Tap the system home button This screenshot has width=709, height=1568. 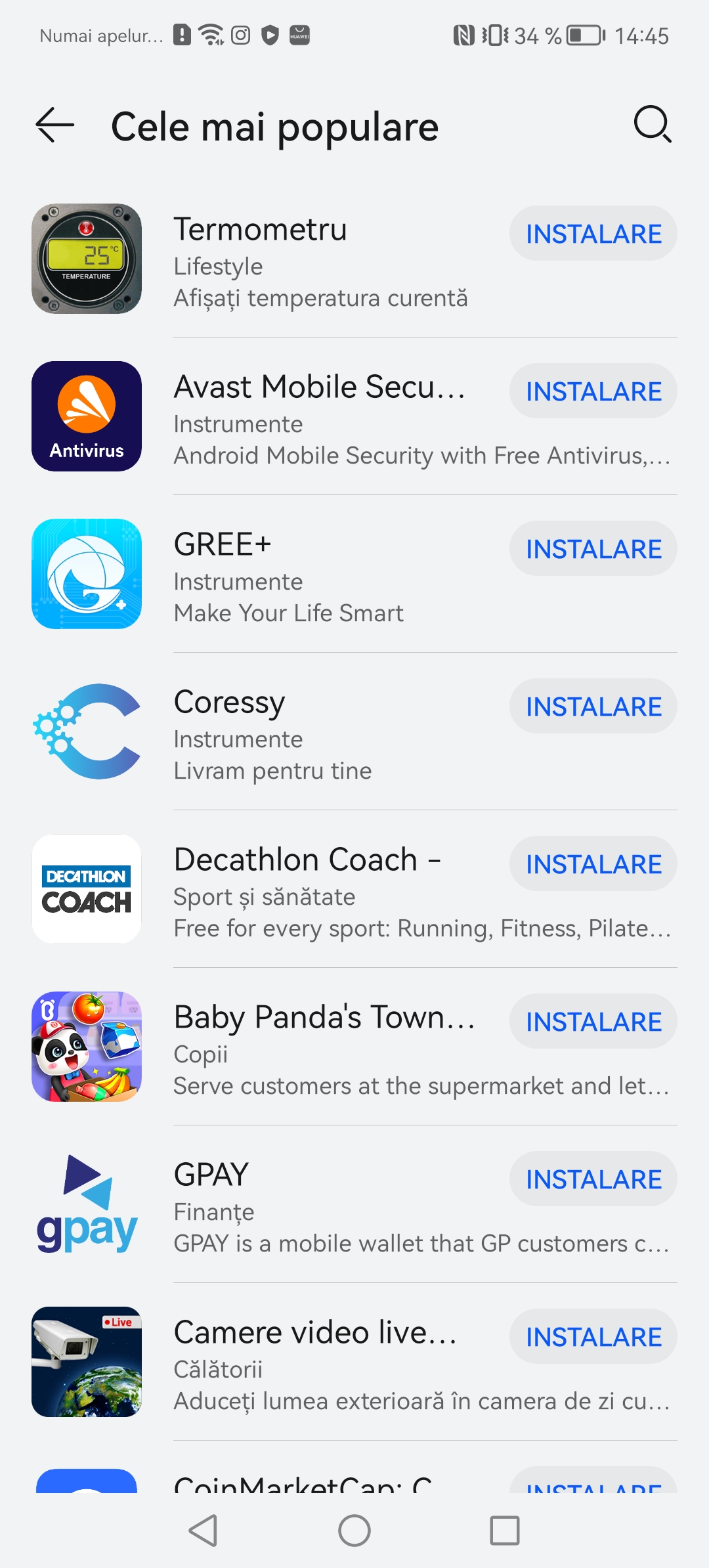(x=354, y=1531)
